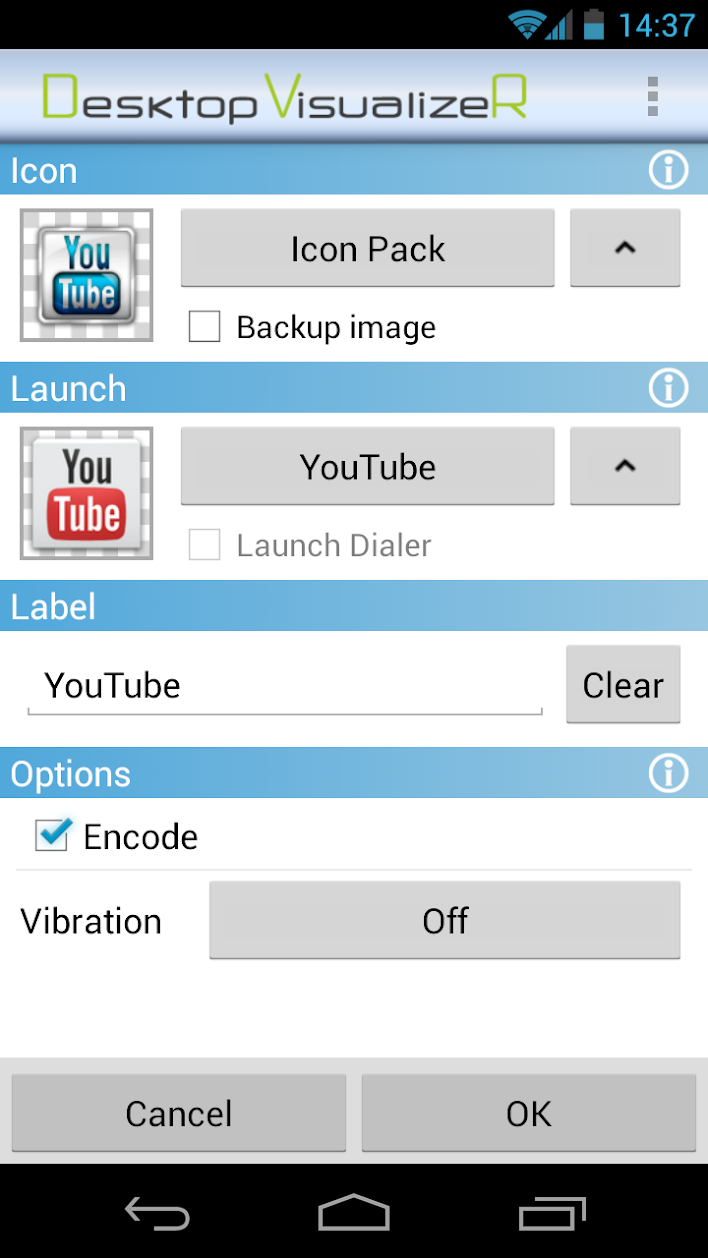Open info for Icon section

tap(669, 170)
